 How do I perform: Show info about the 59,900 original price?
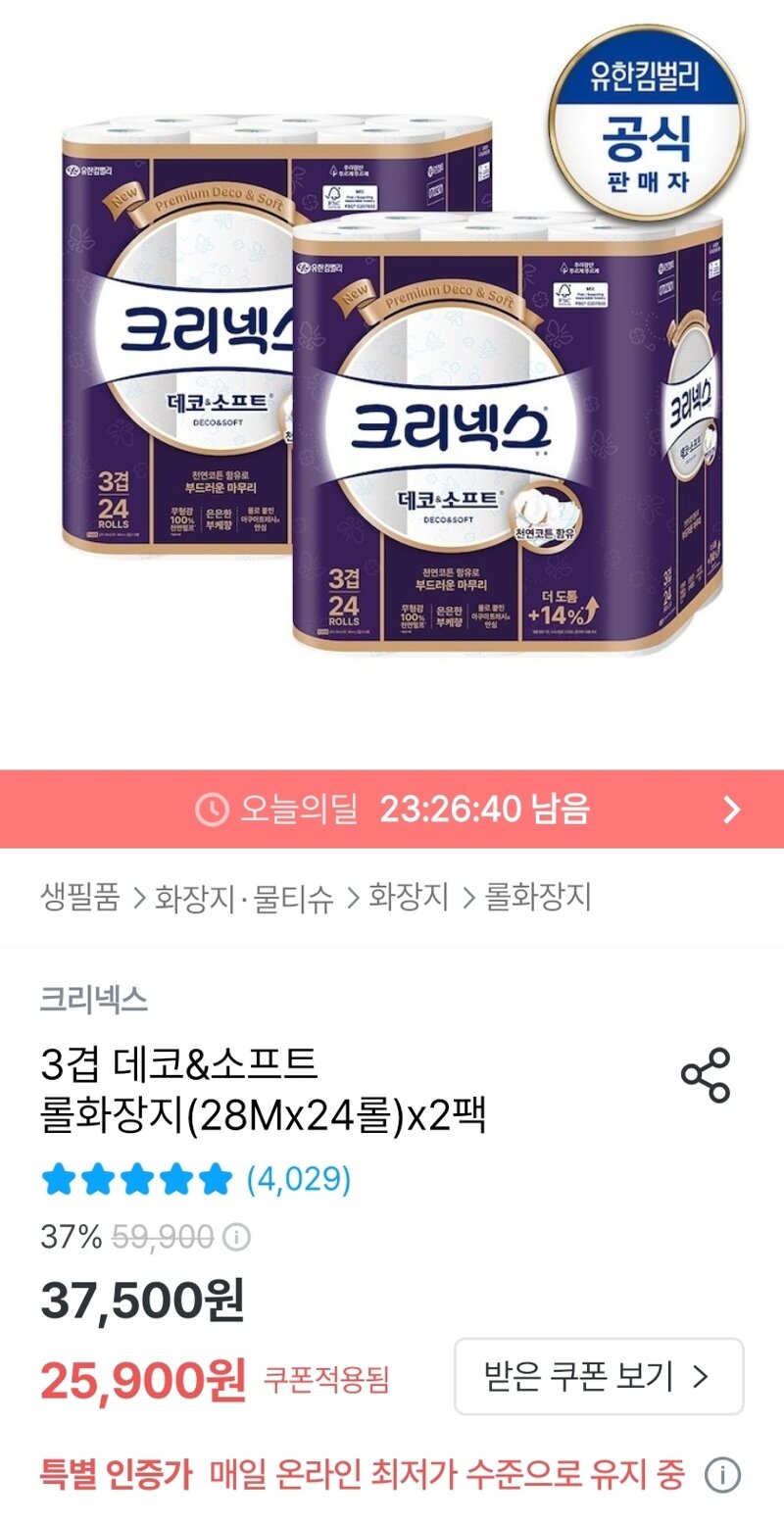click(236, 1238)
